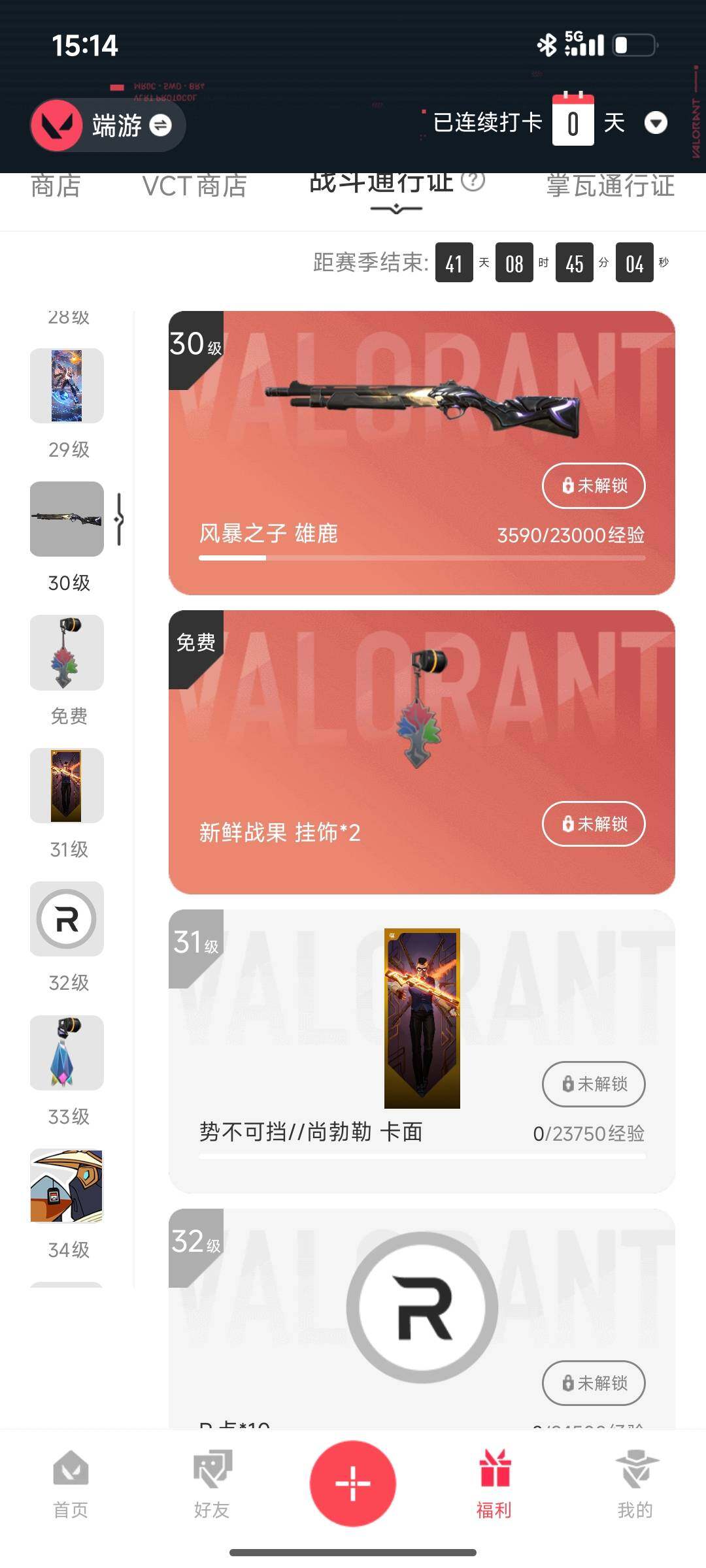Open the 掌瓦通行证 tab
706x1568 pixels.
[x=611, y=186]
